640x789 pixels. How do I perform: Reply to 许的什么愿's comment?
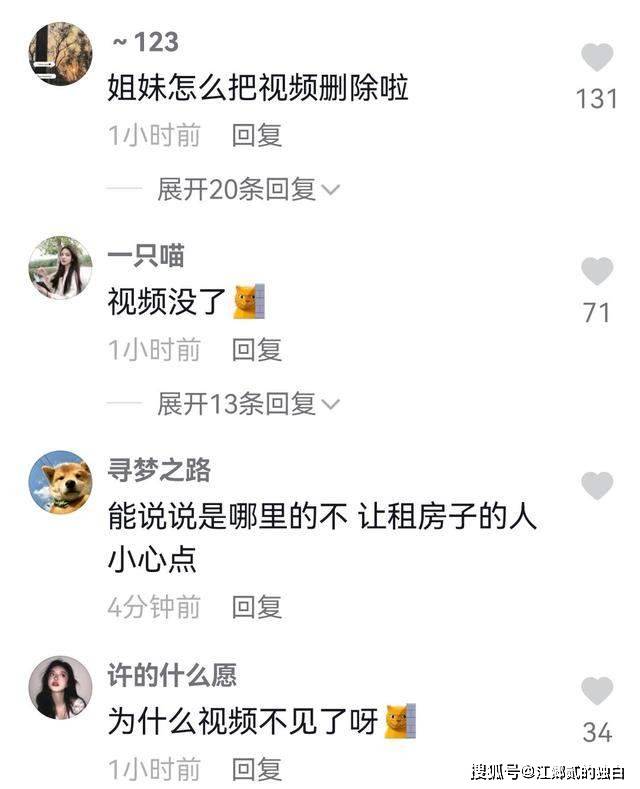[257, 768]
